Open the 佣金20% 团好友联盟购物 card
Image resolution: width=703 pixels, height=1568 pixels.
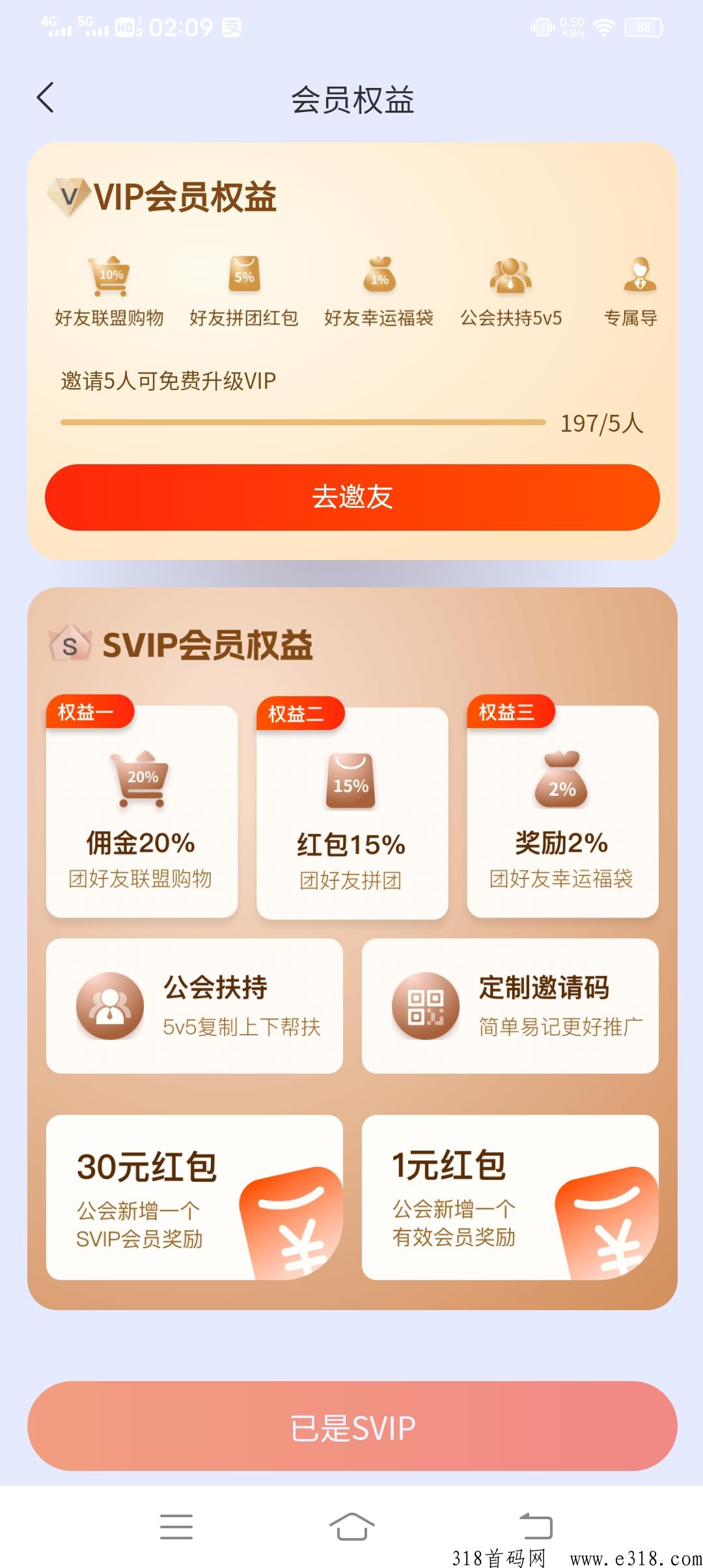click(142, 811)
